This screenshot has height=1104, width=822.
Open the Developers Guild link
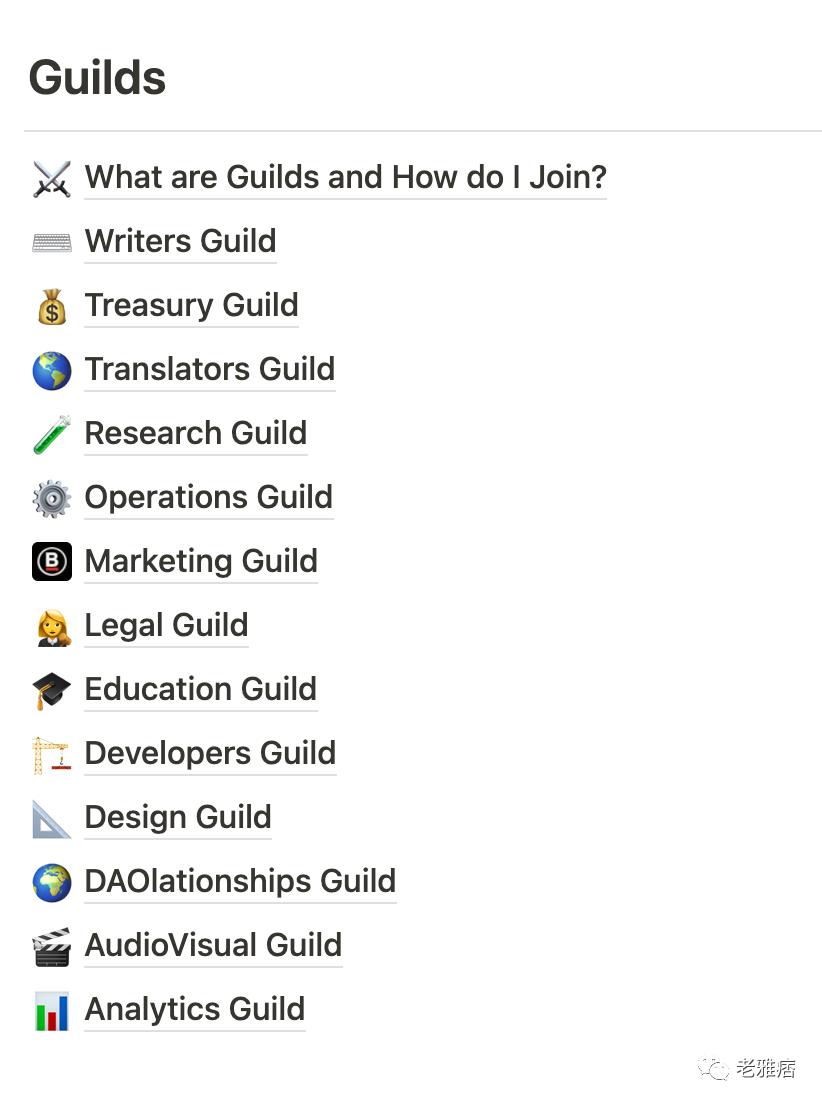[210, 753]
